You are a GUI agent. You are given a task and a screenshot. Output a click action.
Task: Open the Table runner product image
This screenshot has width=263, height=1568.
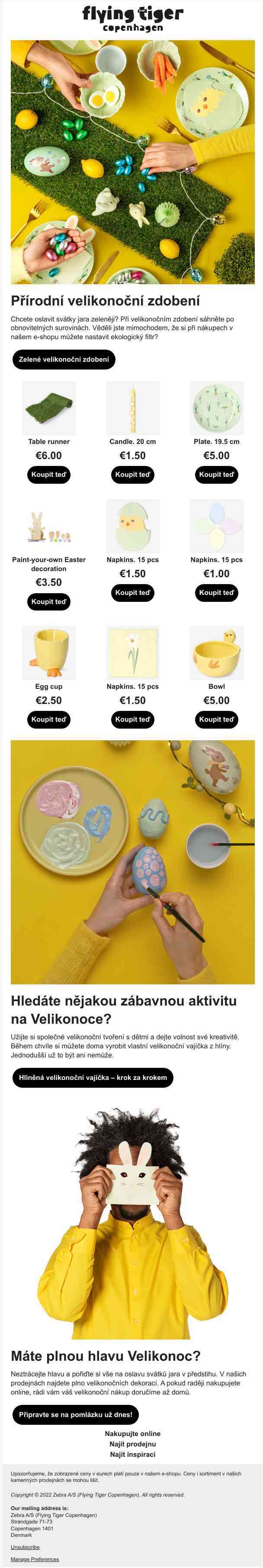point(49,407)
